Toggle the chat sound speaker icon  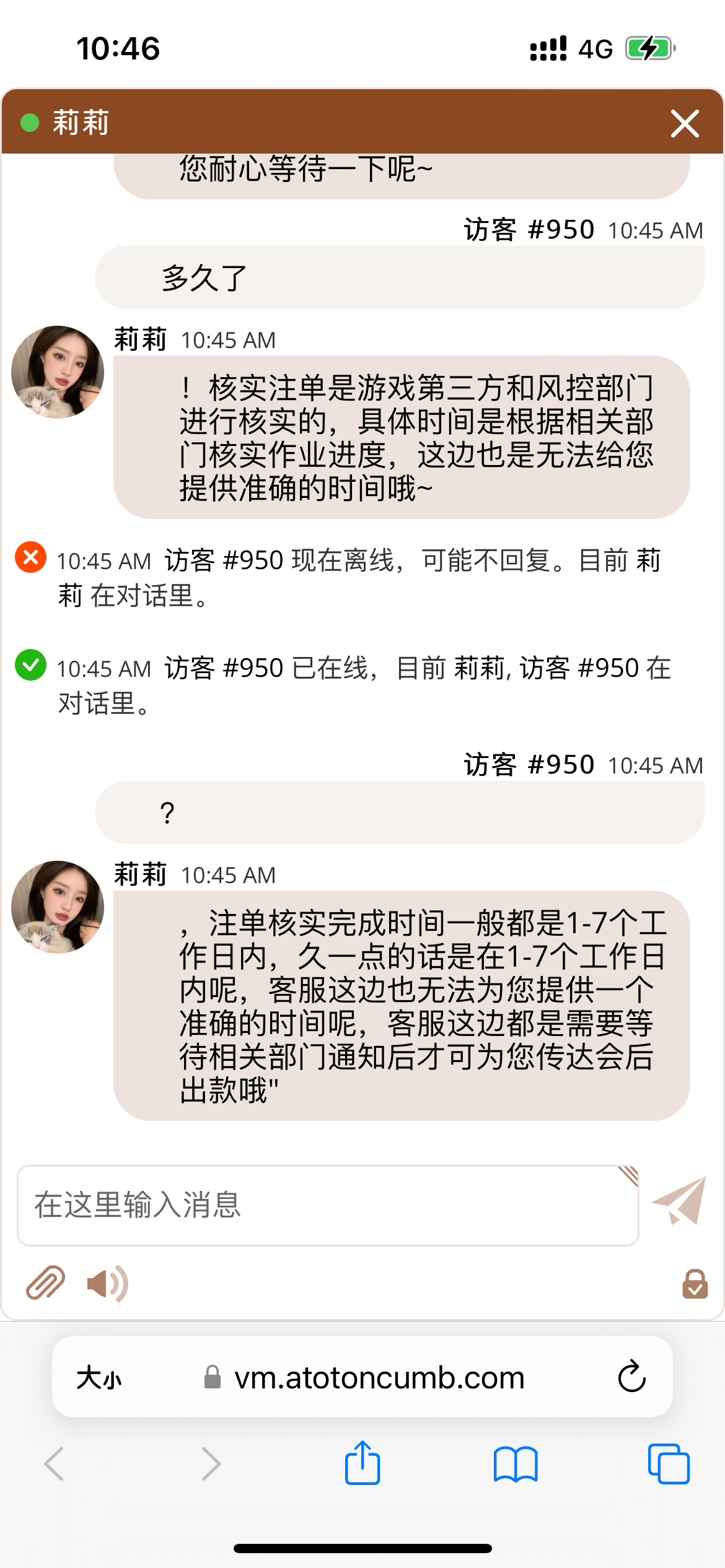(107, 1284)
